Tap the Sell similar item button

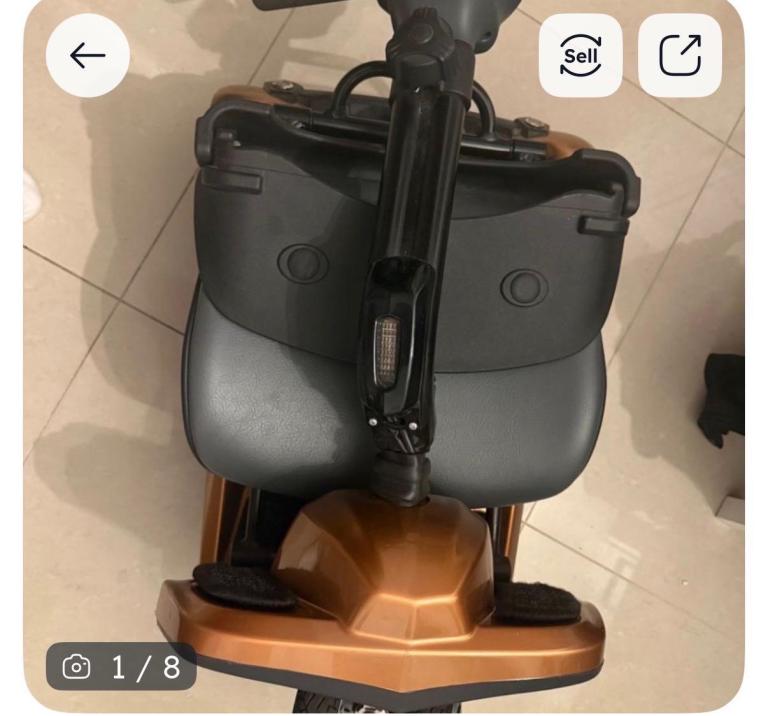pyautogui.click(x=580, y=55)
